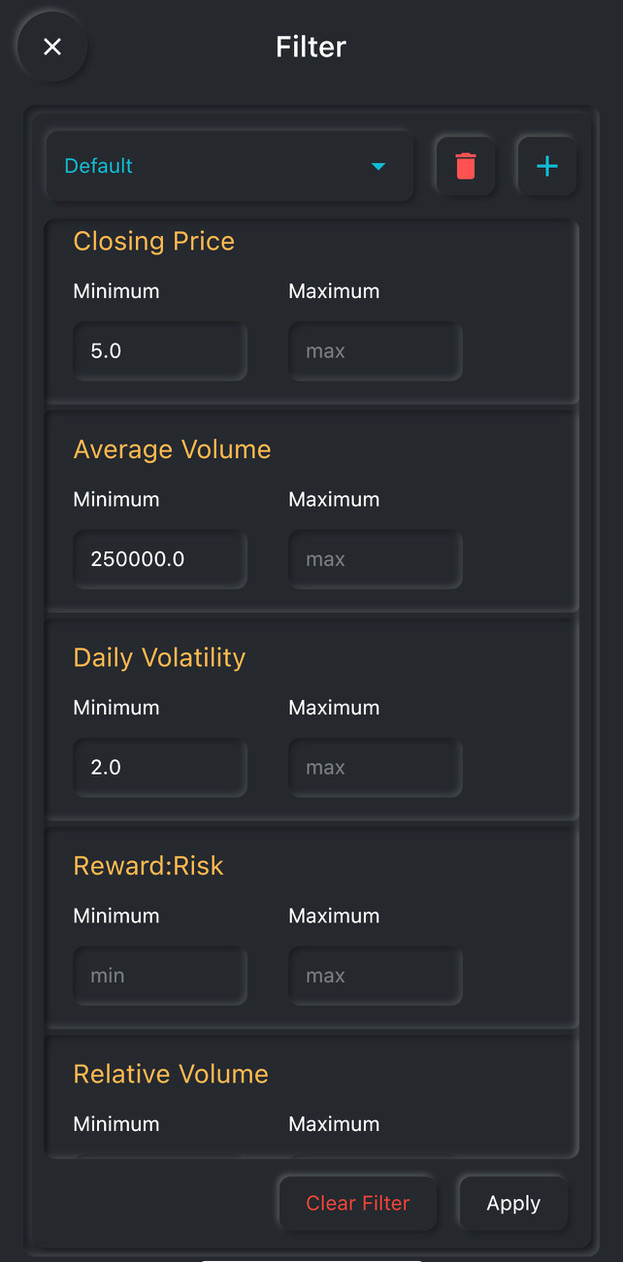The height and width of the screenshot is (1262, 623).
Task: Edit the Average Volume minimum field
Action: (x=160, y=559)
